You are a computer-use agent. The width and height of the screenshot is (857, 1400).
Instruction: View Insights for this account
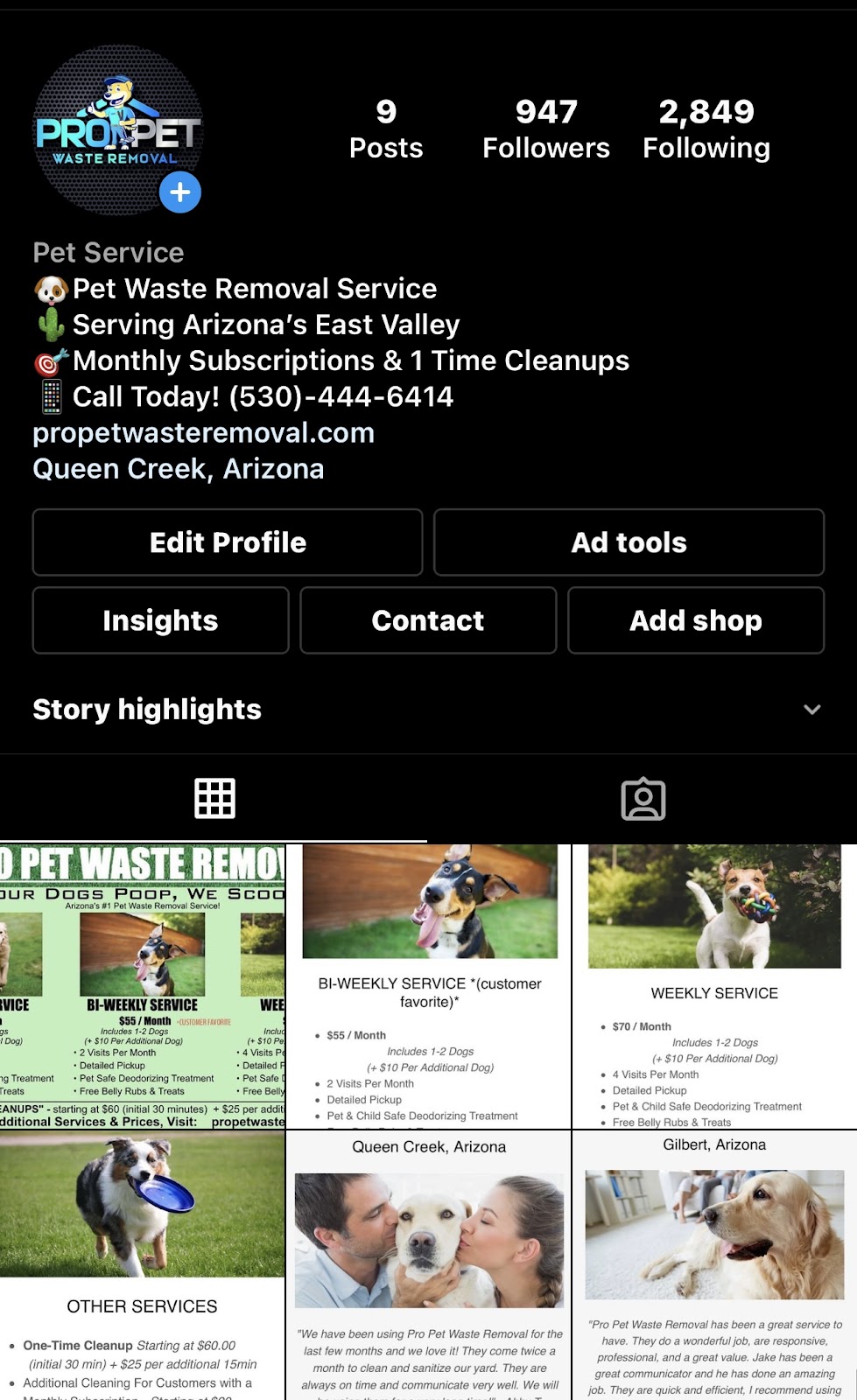pyautogui.click(x=160, y=620)
